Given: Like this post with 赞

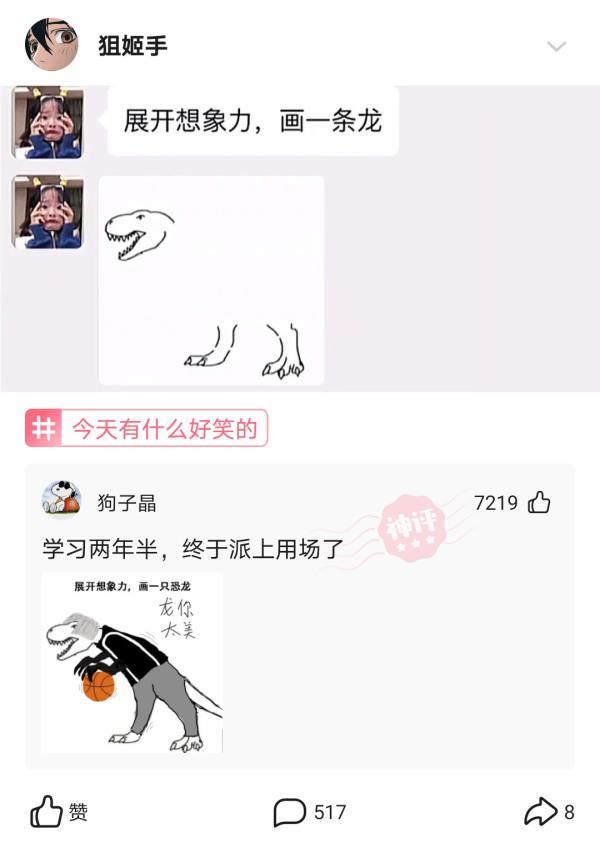Looking at the screenshot, I should [x=59, y=812].
